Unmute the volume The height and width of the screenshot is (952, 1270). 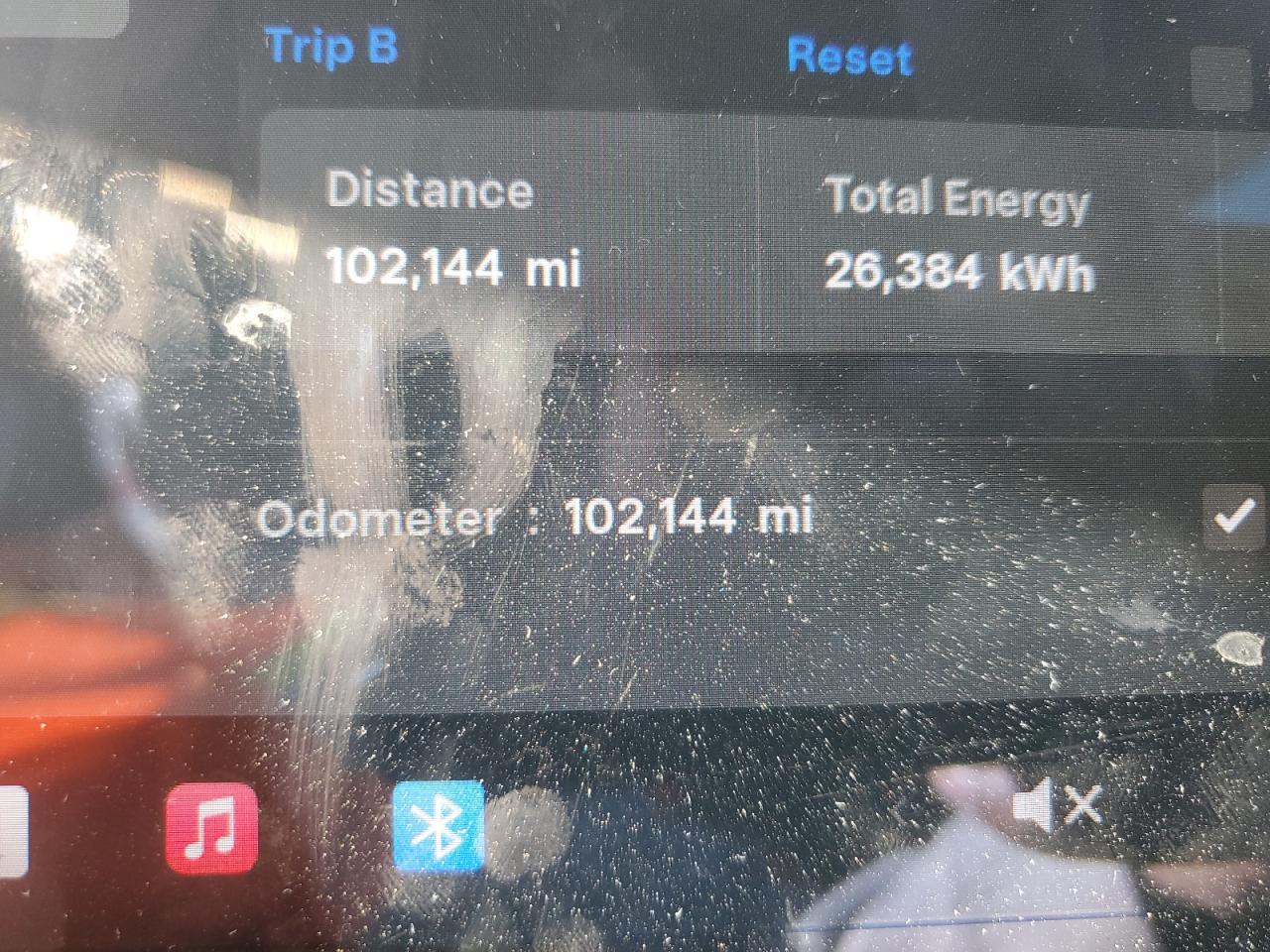pos(1058,804)
